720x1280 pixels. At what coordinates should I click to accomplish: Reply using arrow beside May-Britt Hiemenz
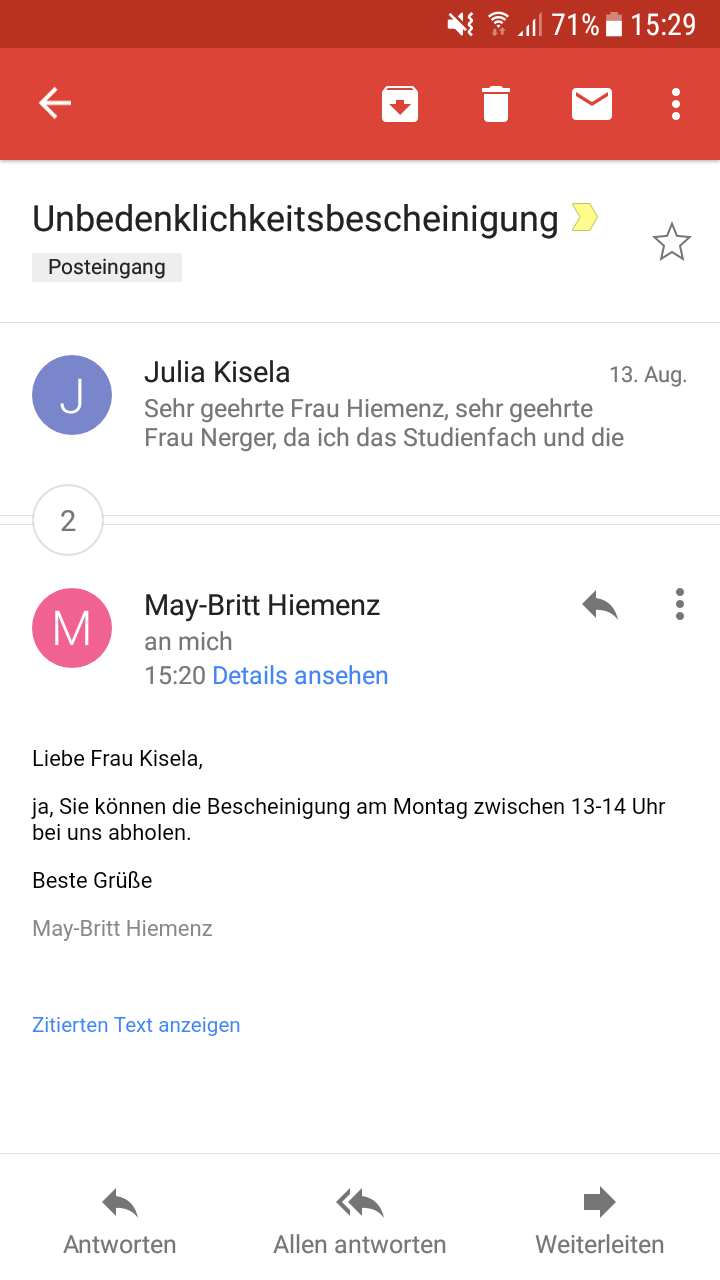coord(600,605)
